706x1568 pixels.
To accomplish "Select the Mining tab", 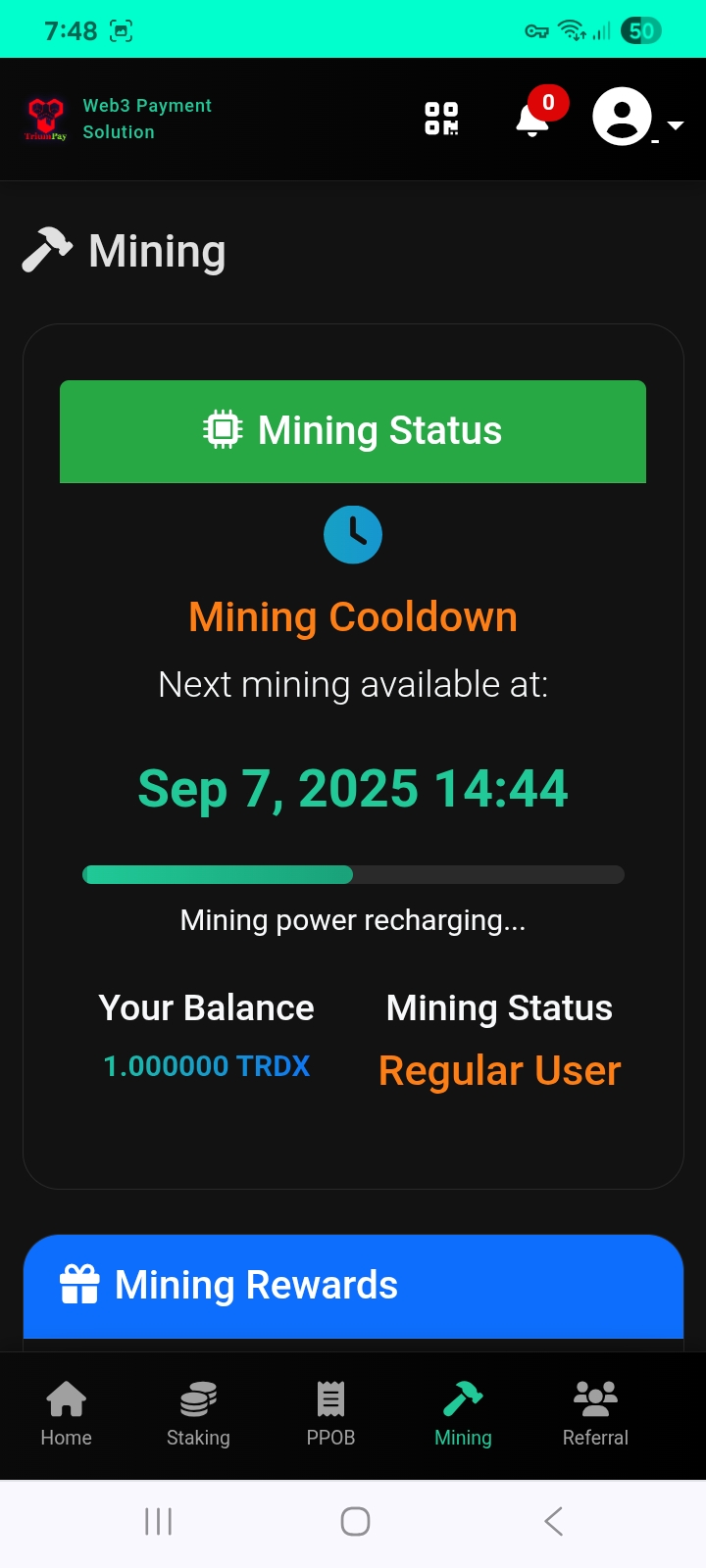I will (463, 1413).
